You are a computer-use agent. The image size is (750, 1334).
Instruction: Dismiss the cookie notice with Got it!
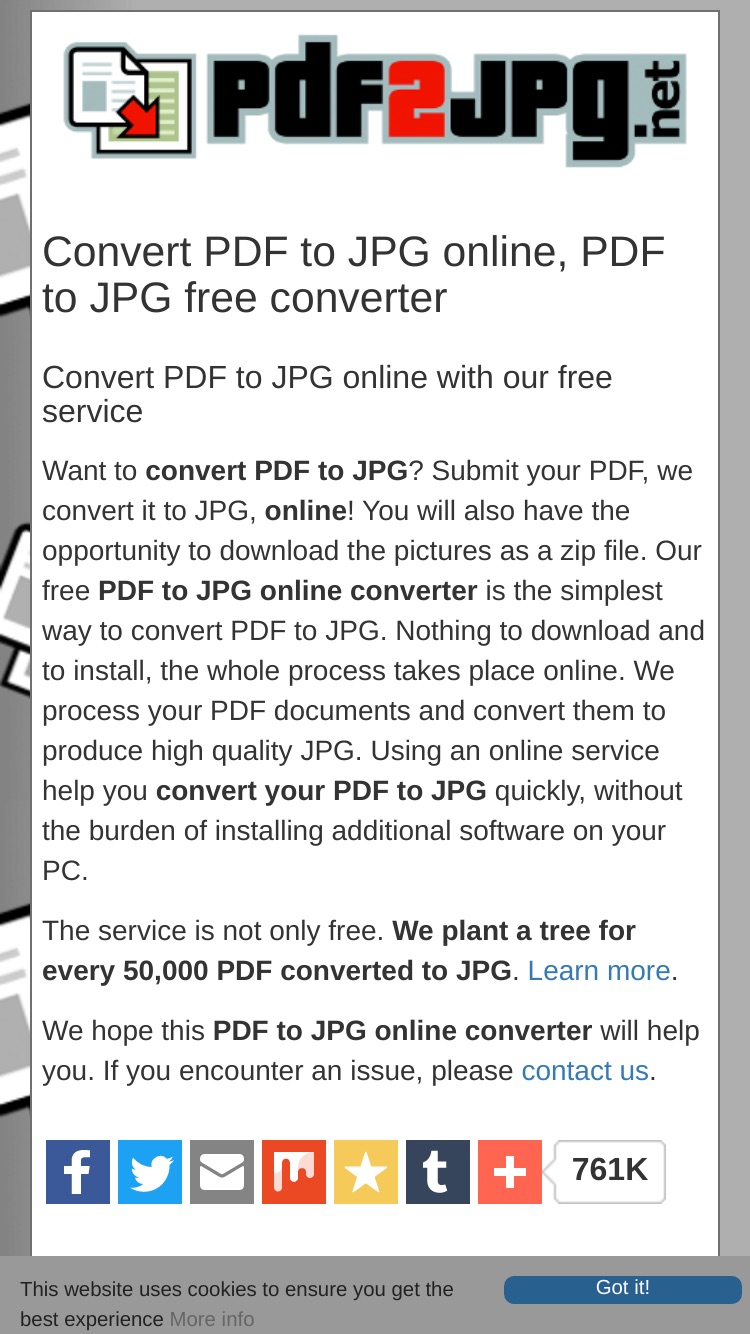(x=623, y=1289)
